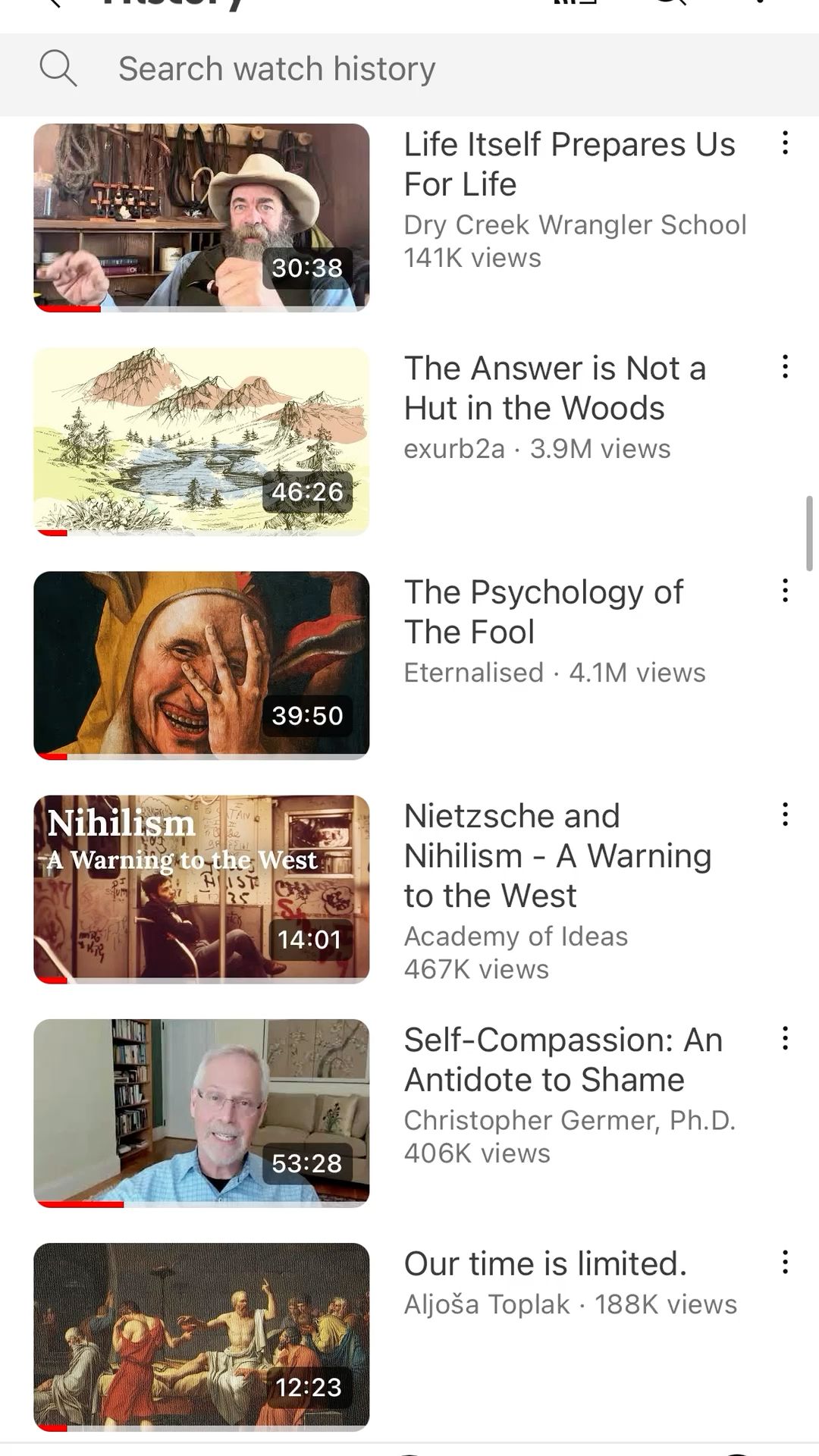Image resolution: width=819 pixels, height=1456 pixels.
Task: Open options menu for the exurb2a video
Action: point(785,367)
